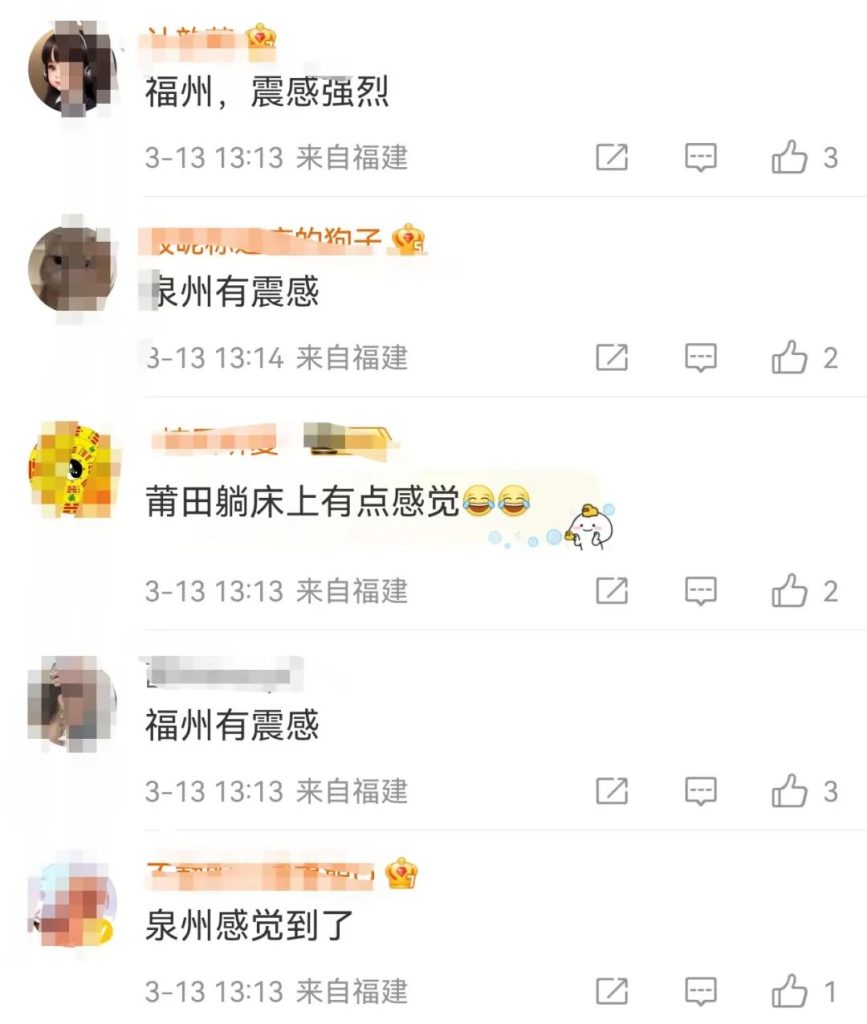867x1024 pixels.
Task: Reply to the comment "泉州感觉到了"
Action: click(701, 991)
